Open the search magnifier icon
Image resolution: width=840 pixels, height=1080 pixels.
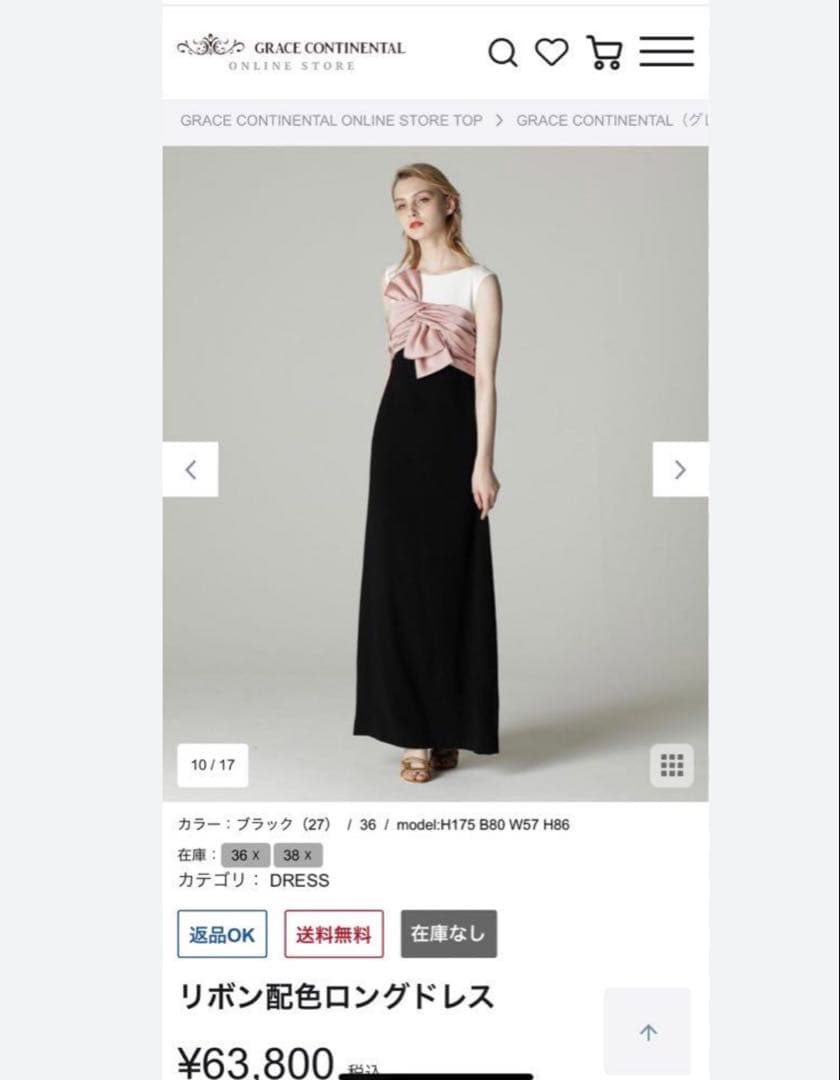pos(503,52)
